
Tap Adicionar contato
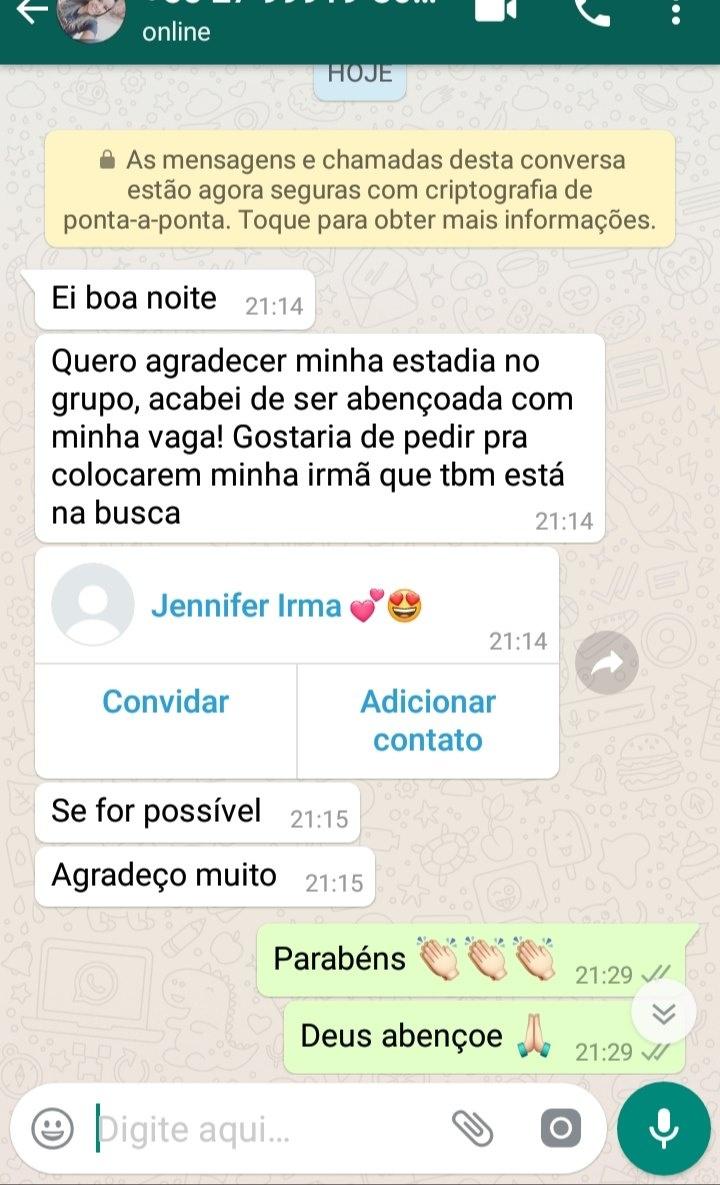(x=428, y=721)
